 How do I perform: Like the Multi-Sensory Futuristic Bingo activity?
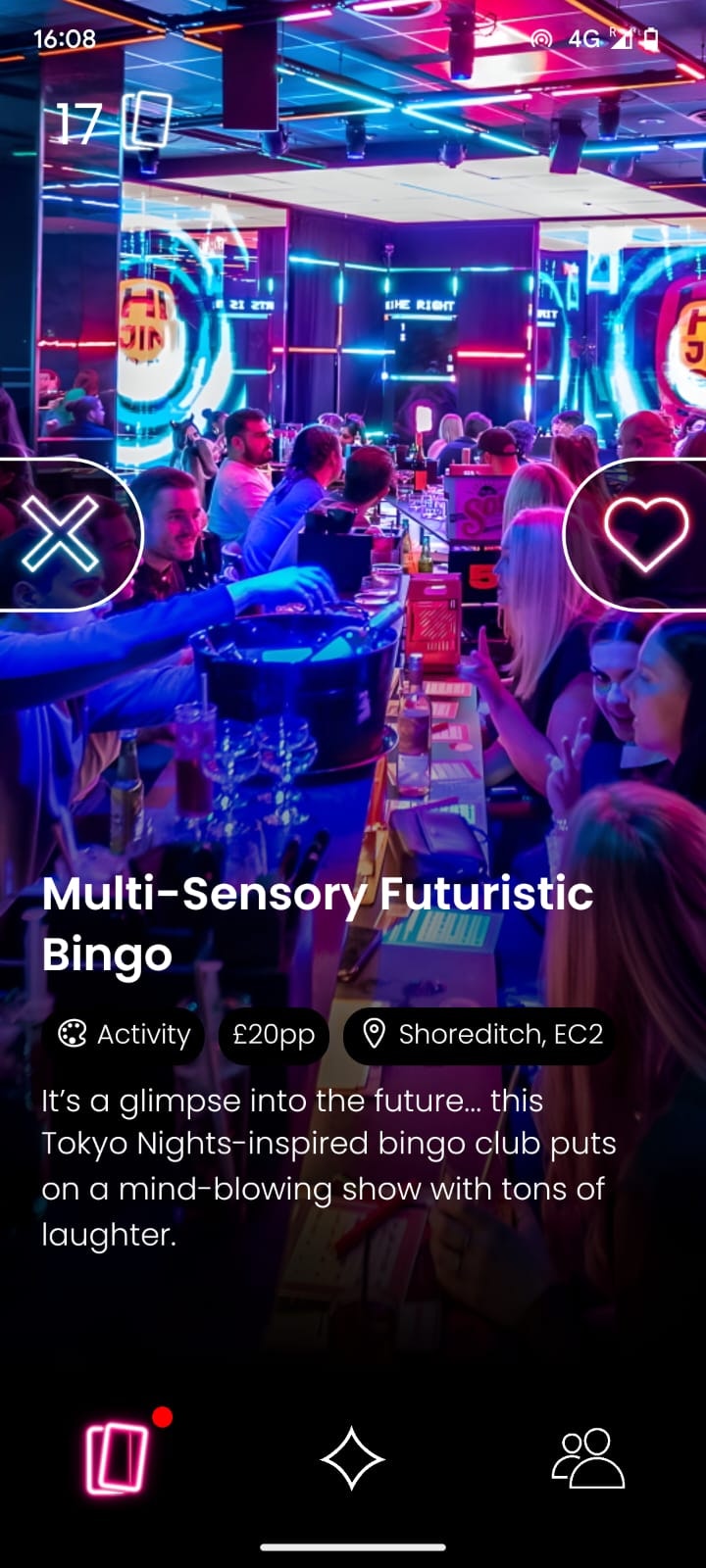point(645,534)
